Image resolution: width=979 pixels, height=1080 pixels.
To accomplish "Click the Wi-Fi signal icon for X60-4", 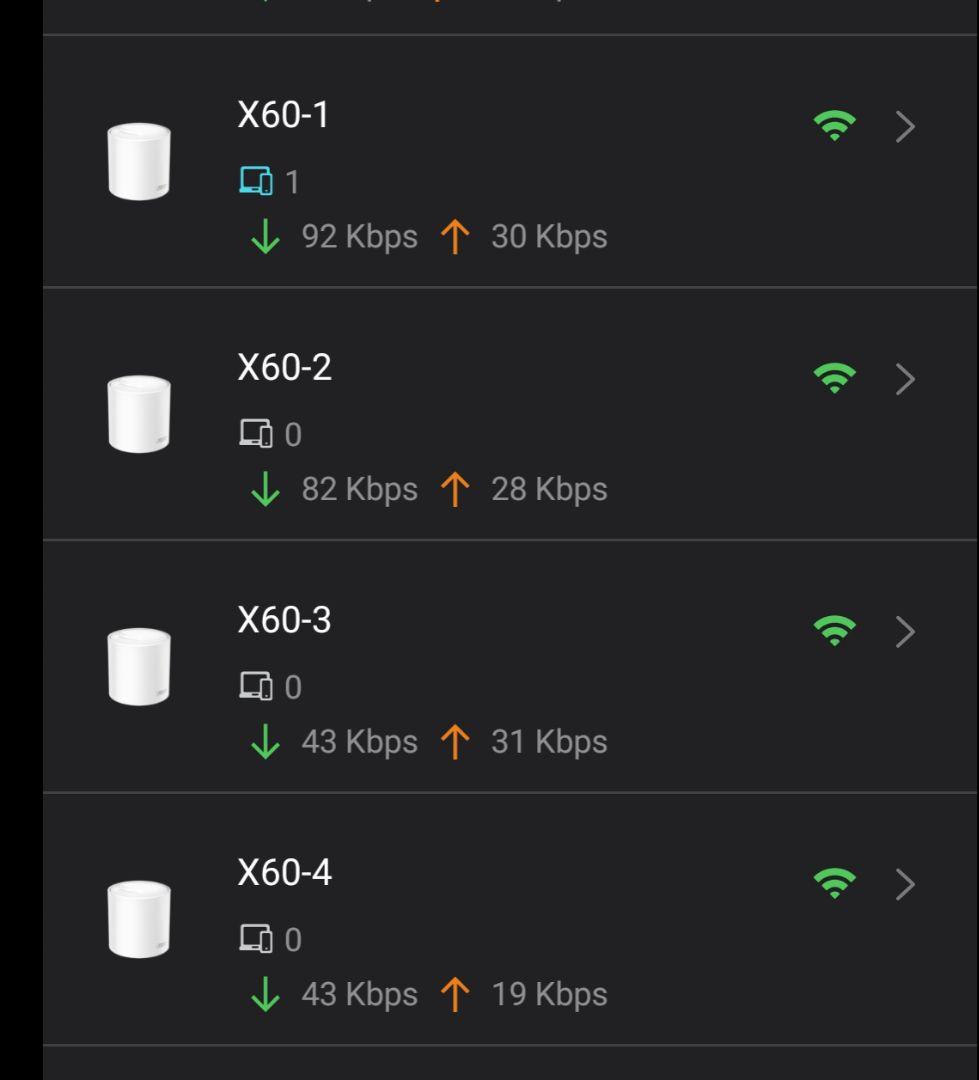I will tap(833, 881).
